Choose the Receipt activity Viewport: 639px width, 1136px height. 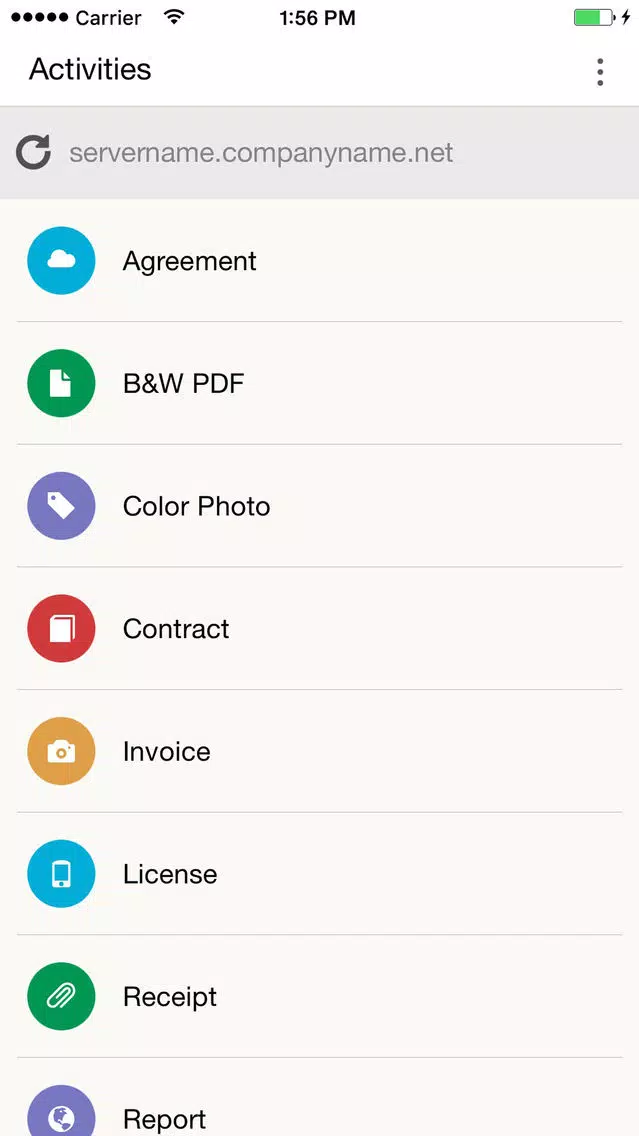(x=320, y=996)
